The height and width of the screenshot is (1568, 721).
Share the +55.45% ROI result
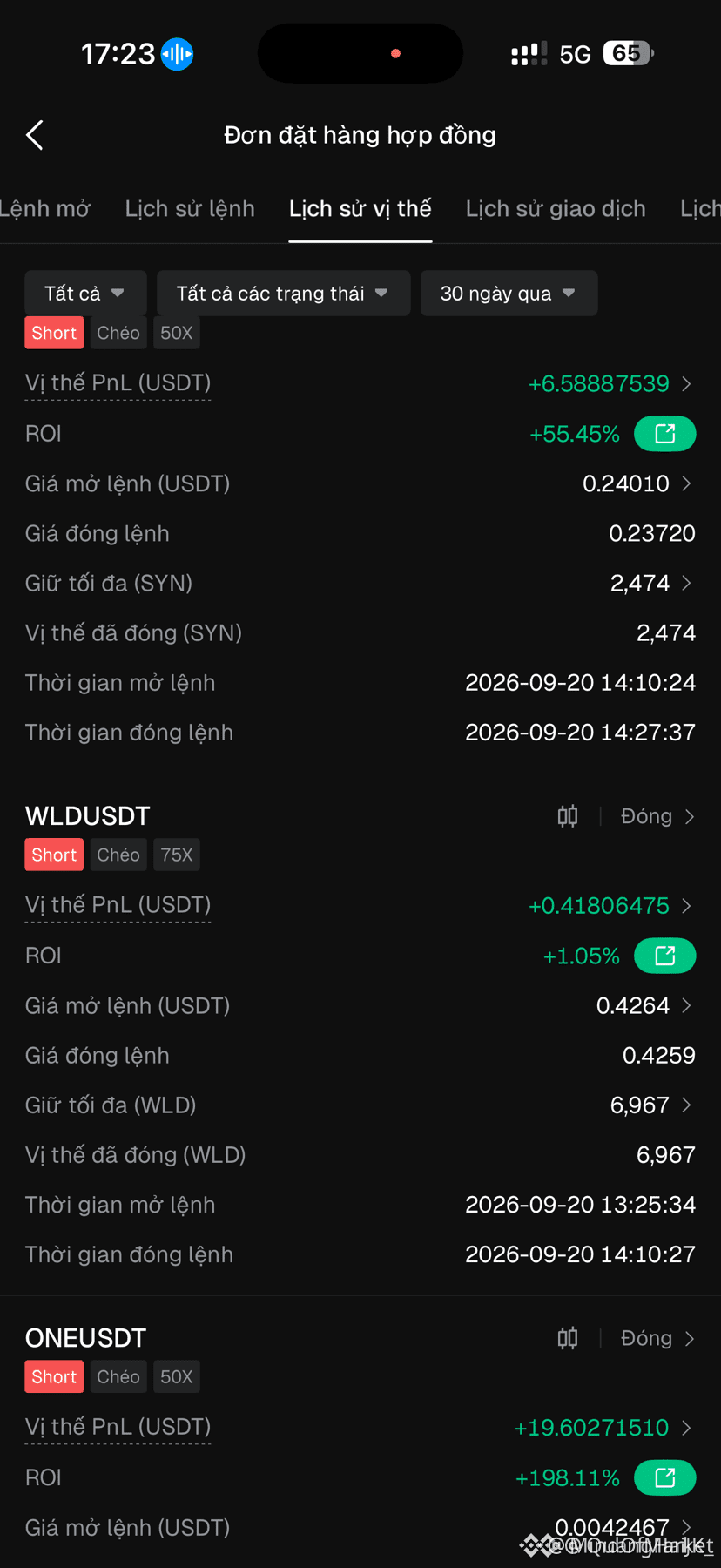[664, 434]
